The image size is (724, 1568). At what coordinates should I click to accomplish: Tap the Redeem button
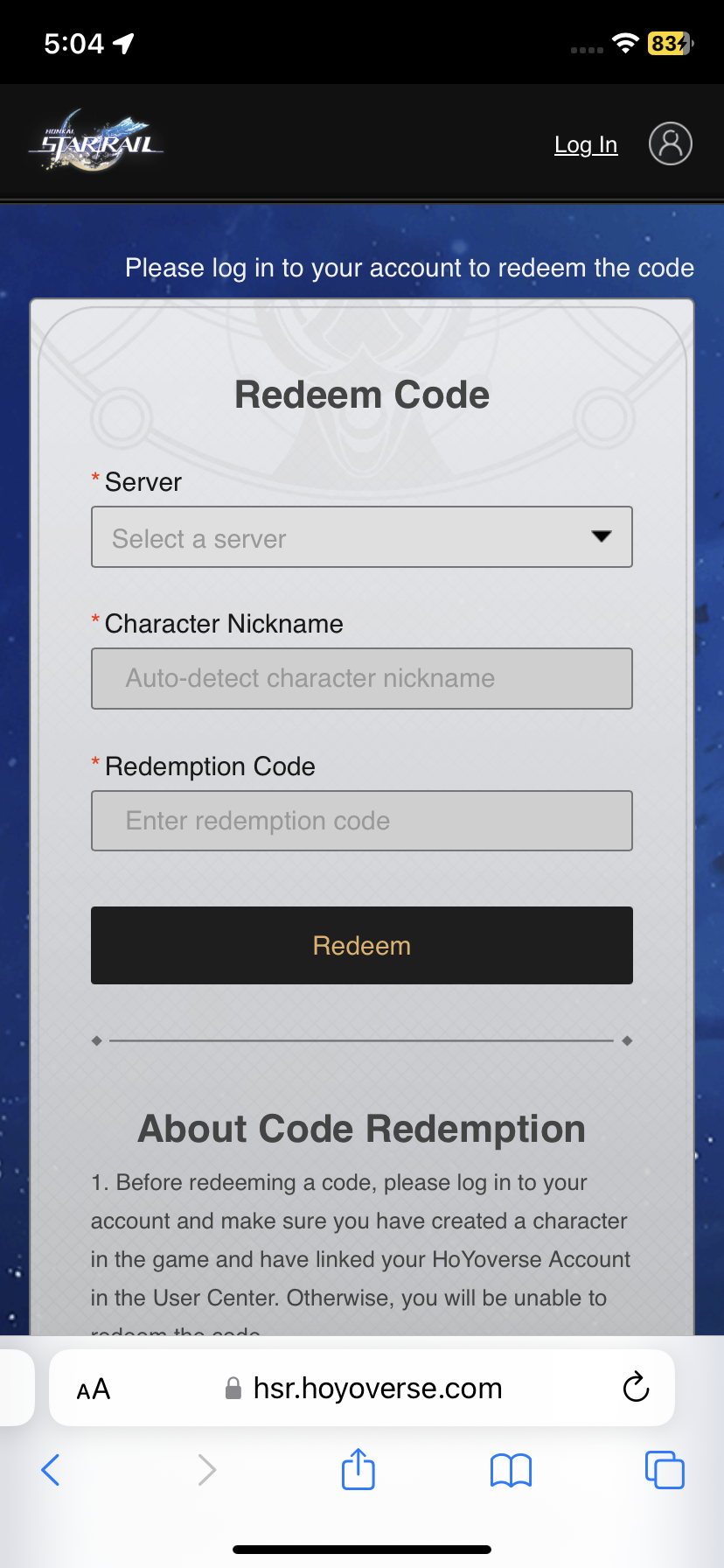click(x=362, y=945)
